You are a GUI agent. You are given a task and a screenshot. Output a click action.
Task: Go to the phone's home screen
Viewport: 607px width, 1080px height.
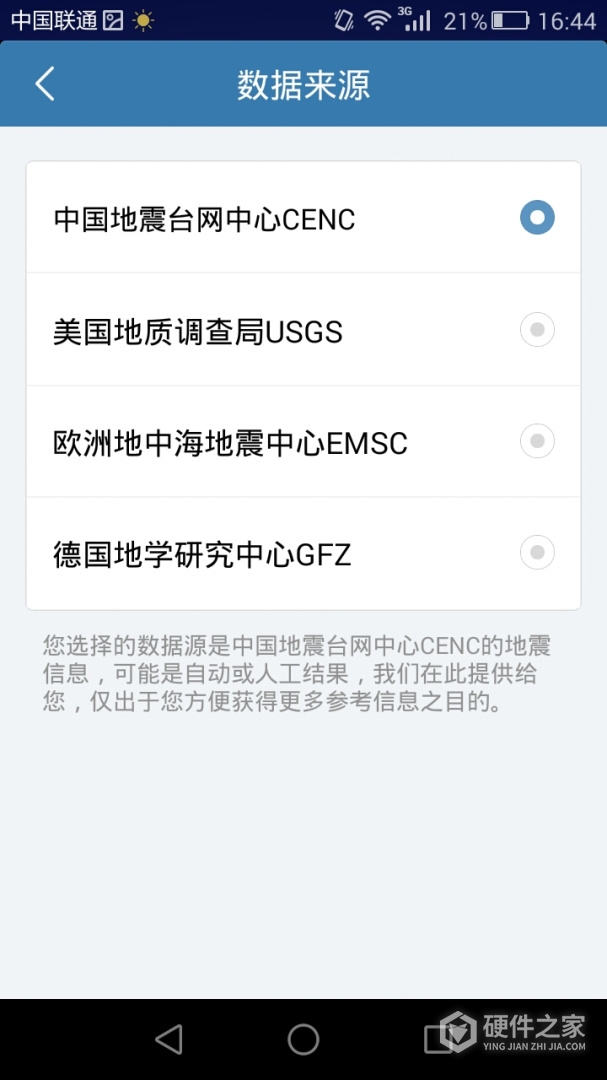click(x=303, y=1039)
